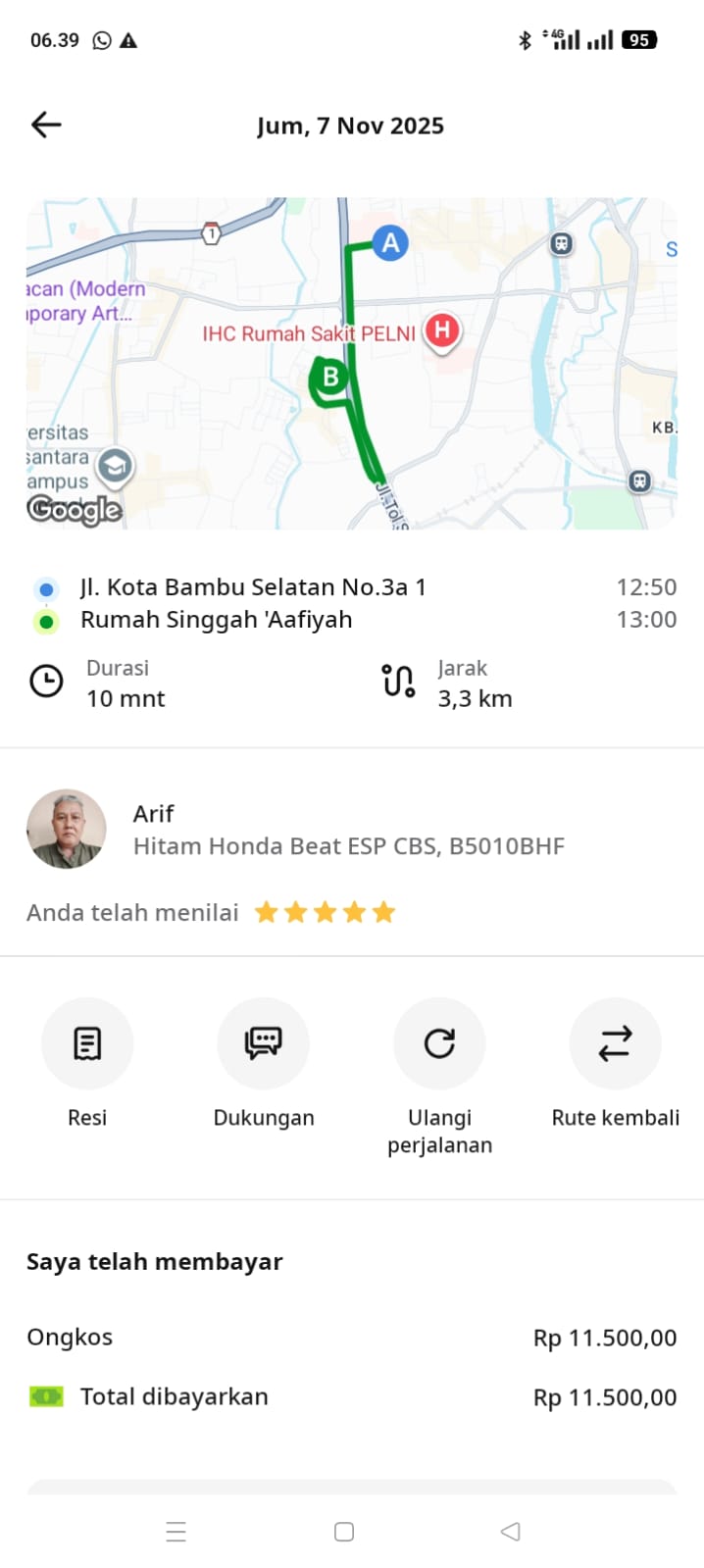Open the recent apps system button

tap(176, 1532)
